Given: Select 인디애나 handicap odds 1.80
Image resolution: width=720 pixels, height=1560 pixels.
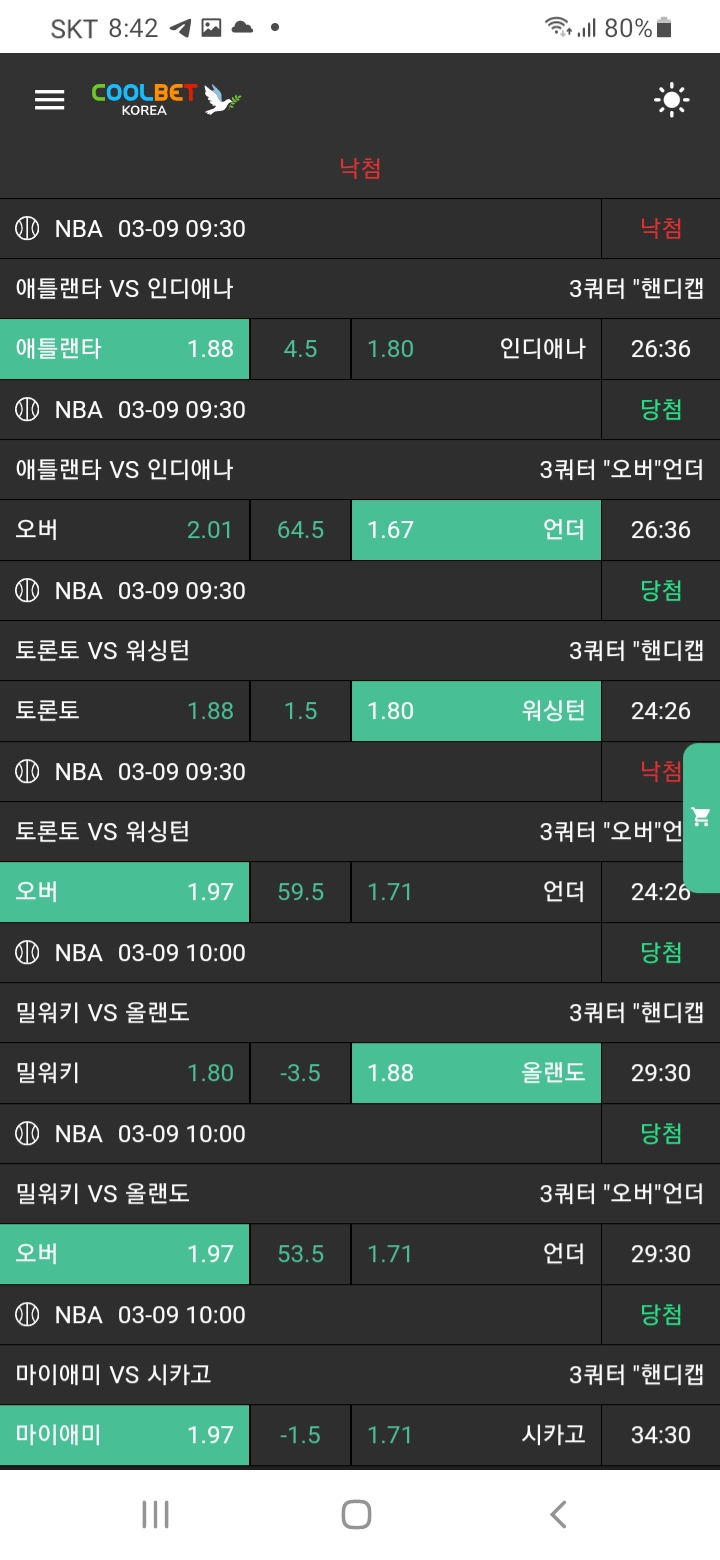Looking at the screenshot, I should click(x=476, y=349).
